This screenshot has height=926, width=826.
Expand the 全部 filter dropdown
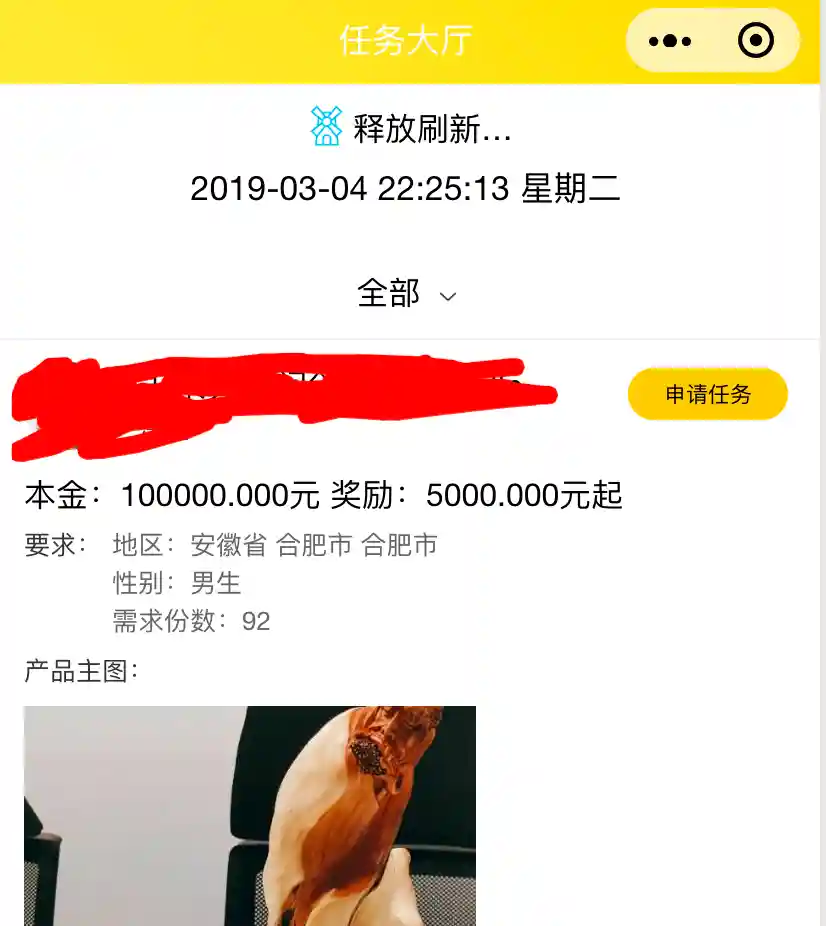(406, 294)
